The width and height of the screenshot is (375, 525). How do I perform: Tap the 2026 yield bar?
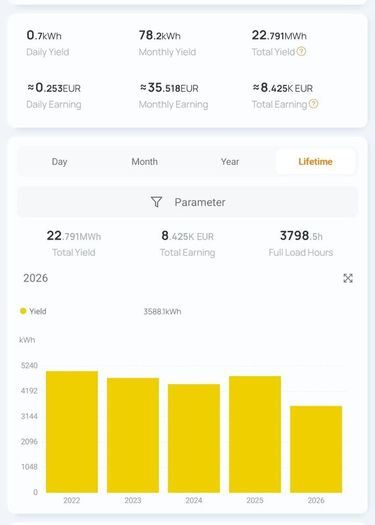coord(316,449)
